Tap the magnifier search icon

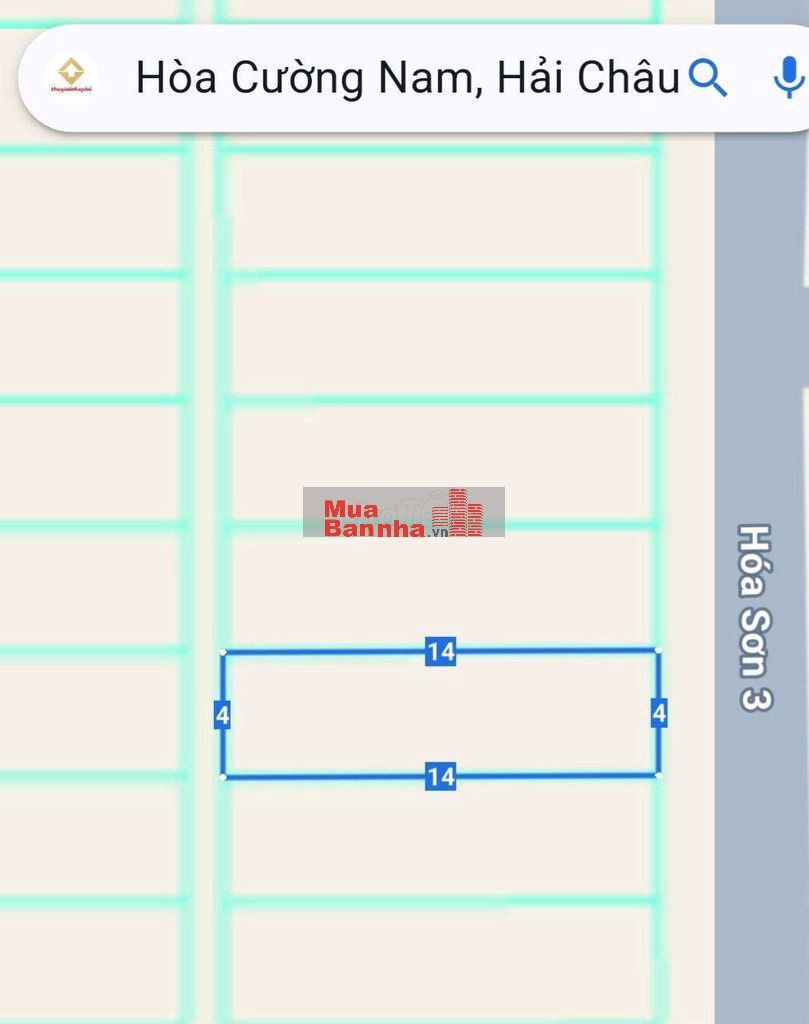point(708,78)
